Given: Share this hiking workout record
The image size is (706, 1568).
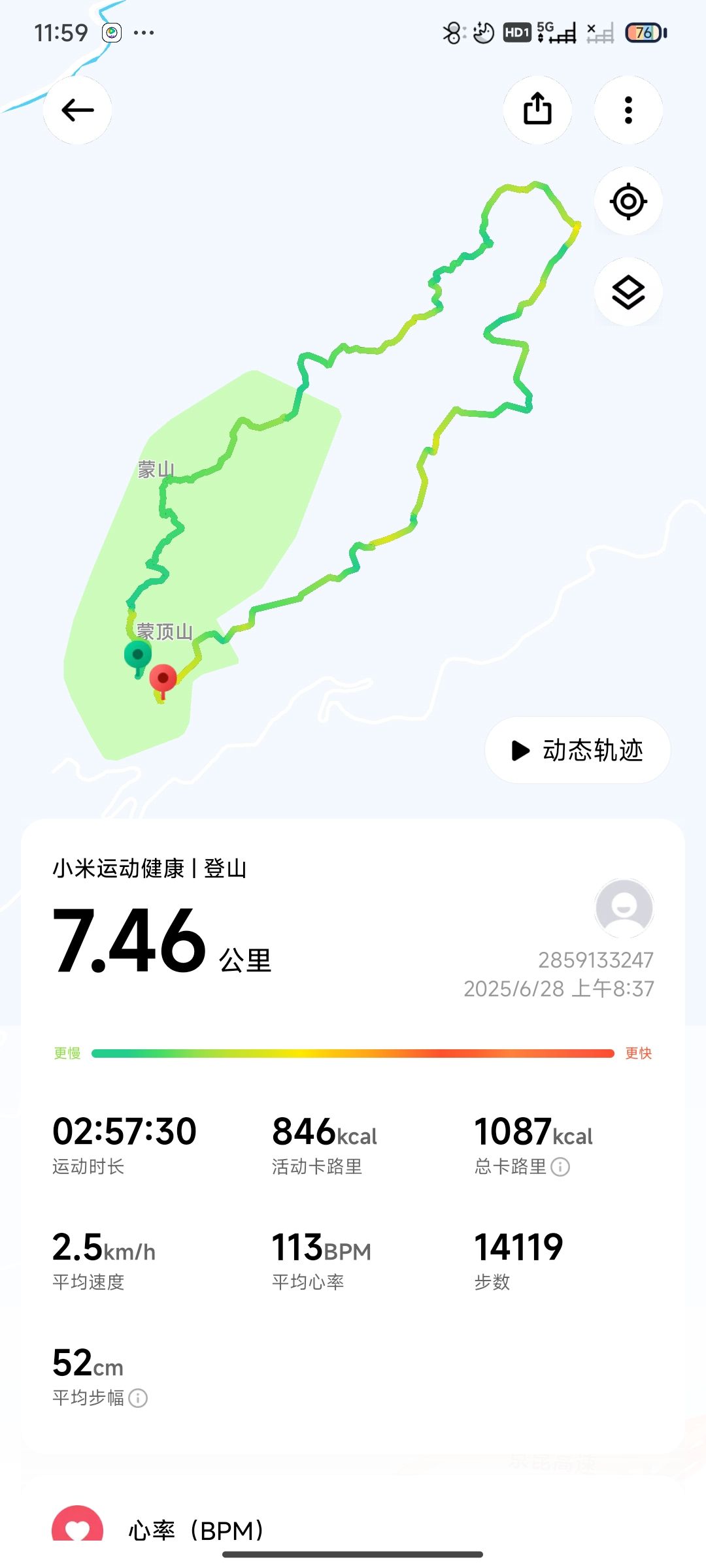Looking at the screenshot, I should coord(537,110).
